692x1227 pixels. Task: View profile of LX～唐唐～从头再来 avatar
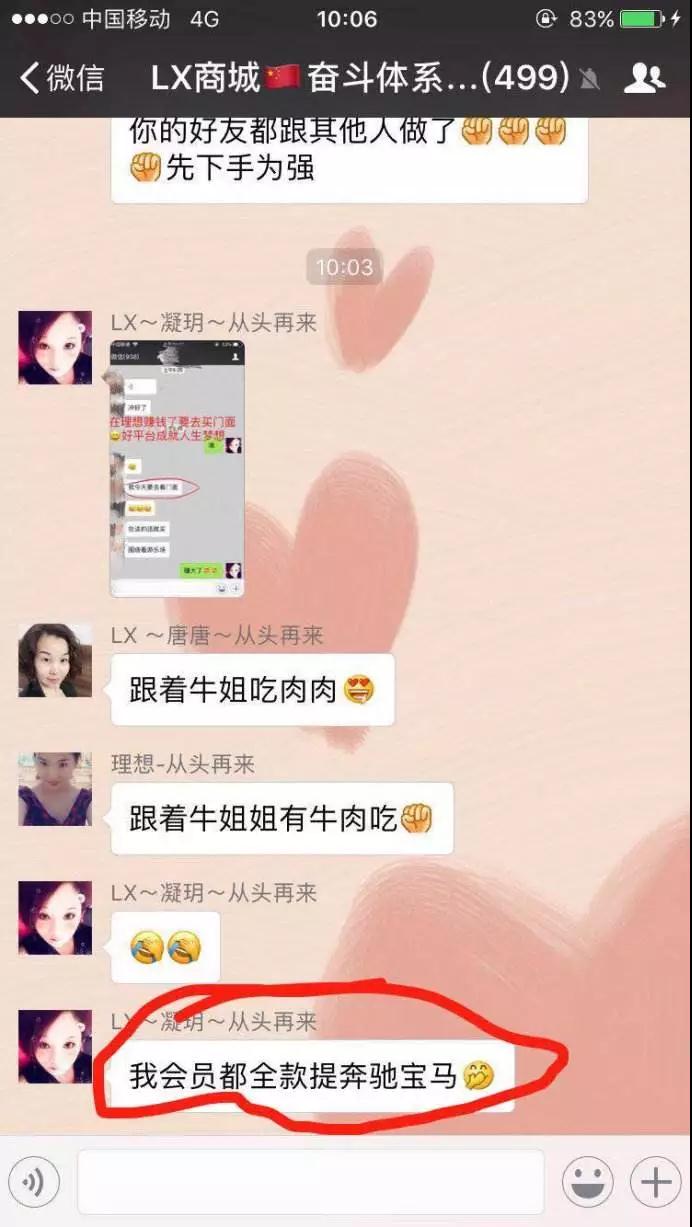[55, 661]
